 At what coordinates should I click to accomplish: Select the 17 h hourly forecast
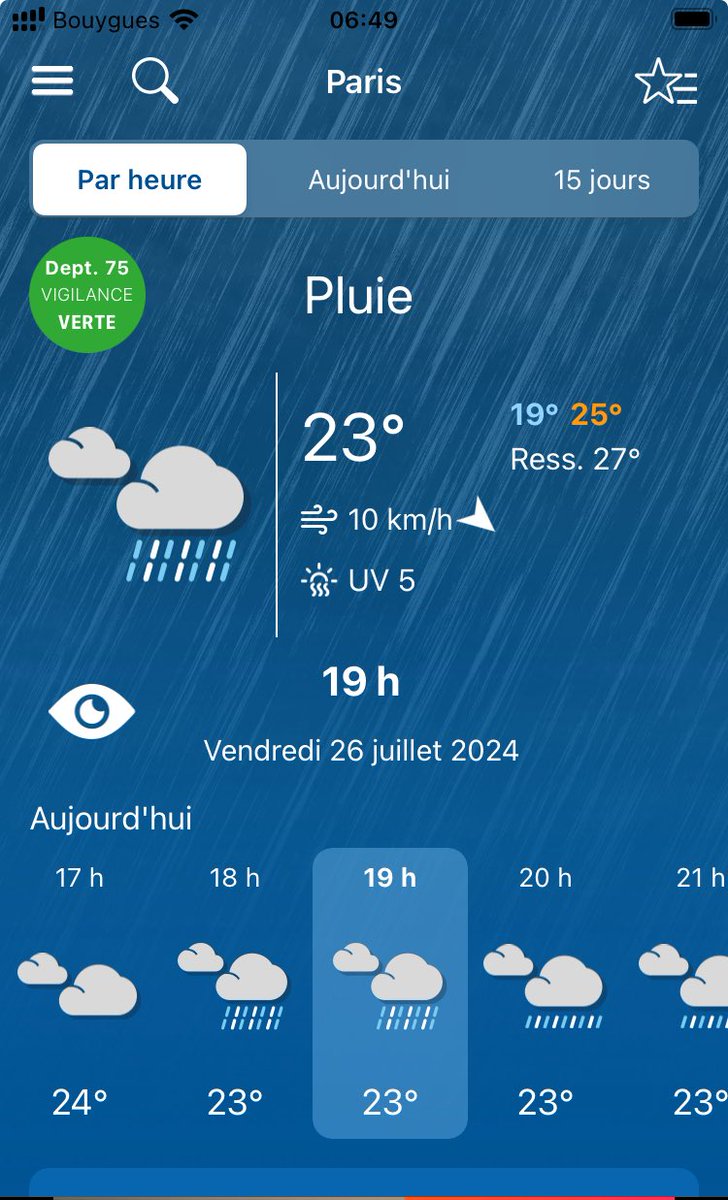pyautogui.click(x=80, y=990)
